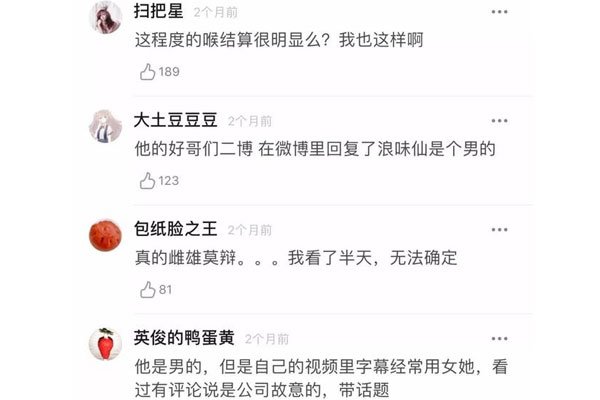Open overflow menu on 大土豆豆豆's comment
600x400 pixels.
500,120
